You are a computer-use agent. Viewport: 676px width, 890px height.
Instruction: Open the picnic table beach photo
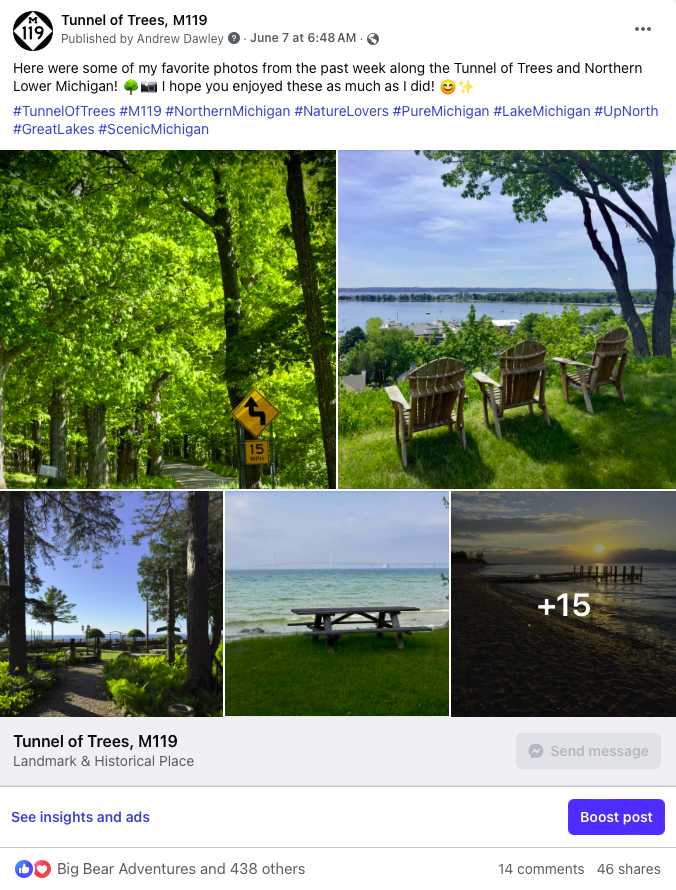point(337,603)
